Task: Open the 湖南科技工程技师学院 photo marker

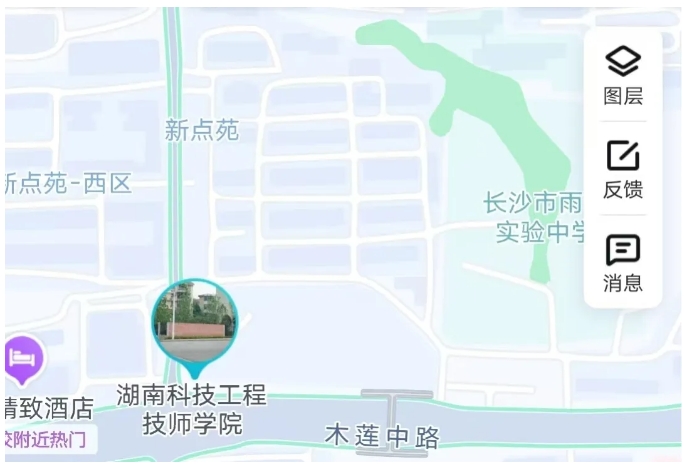Action: pos(195,322)
